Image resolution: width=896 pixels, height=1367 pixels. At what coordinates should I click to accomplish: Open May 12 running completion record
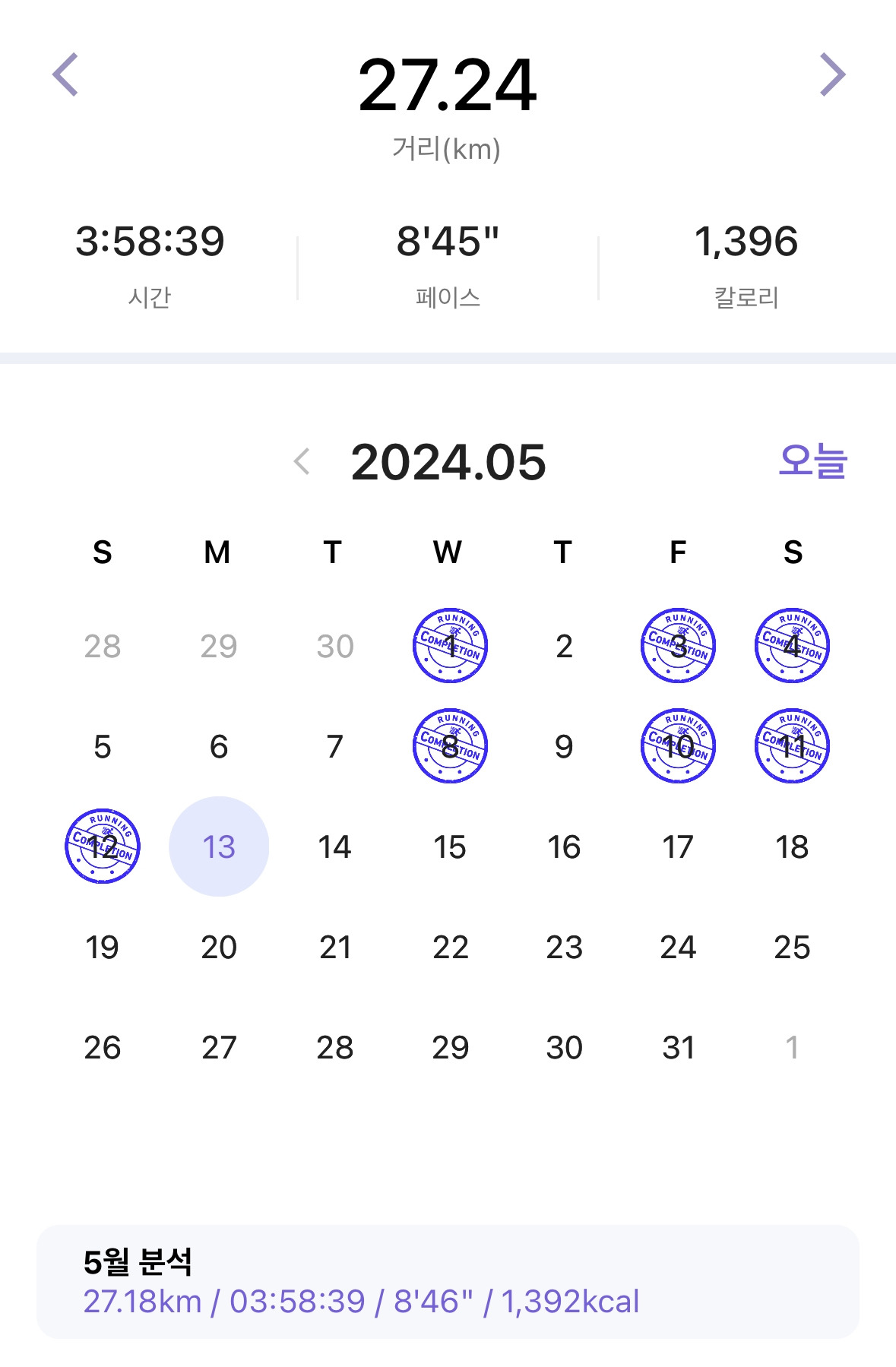tap(103, 846)
